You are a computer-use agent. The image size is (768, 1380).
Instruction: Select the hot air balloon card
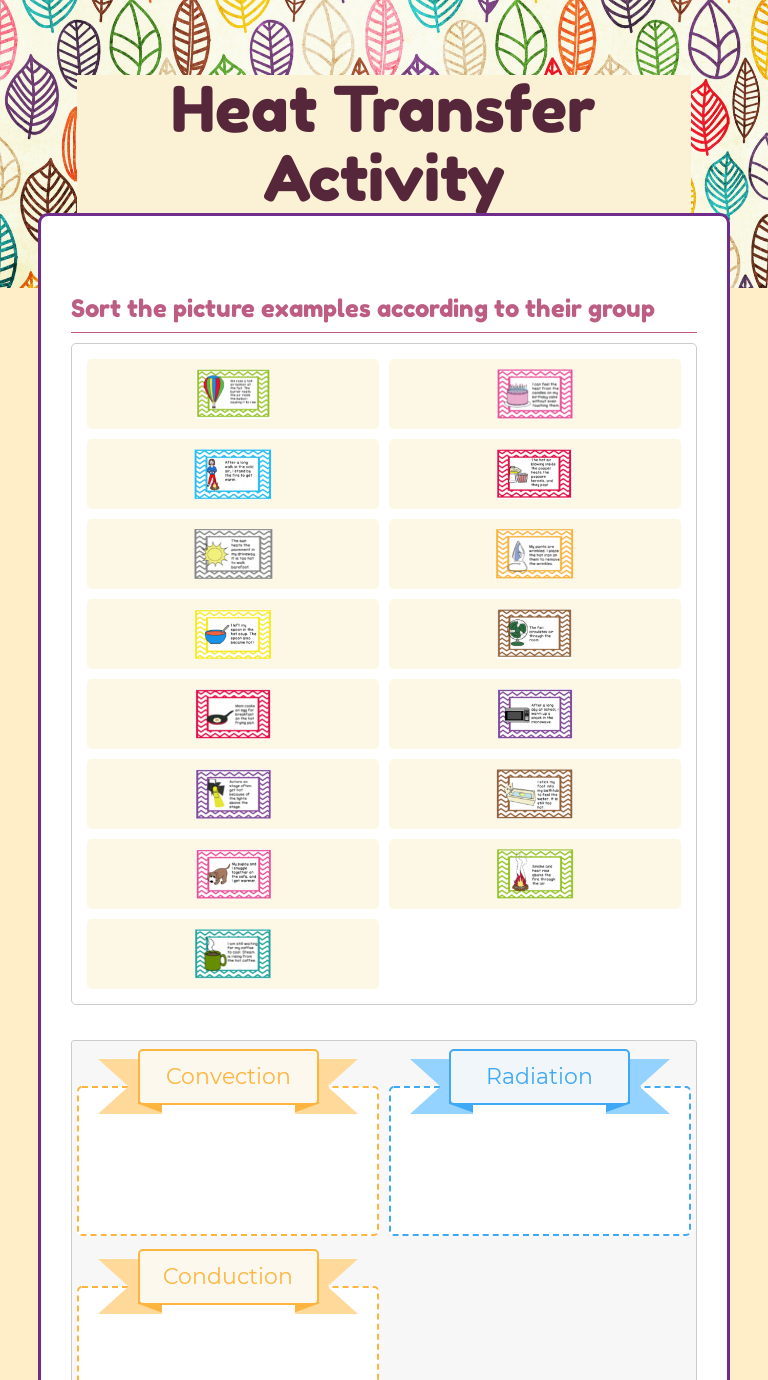tap(233, 394)
